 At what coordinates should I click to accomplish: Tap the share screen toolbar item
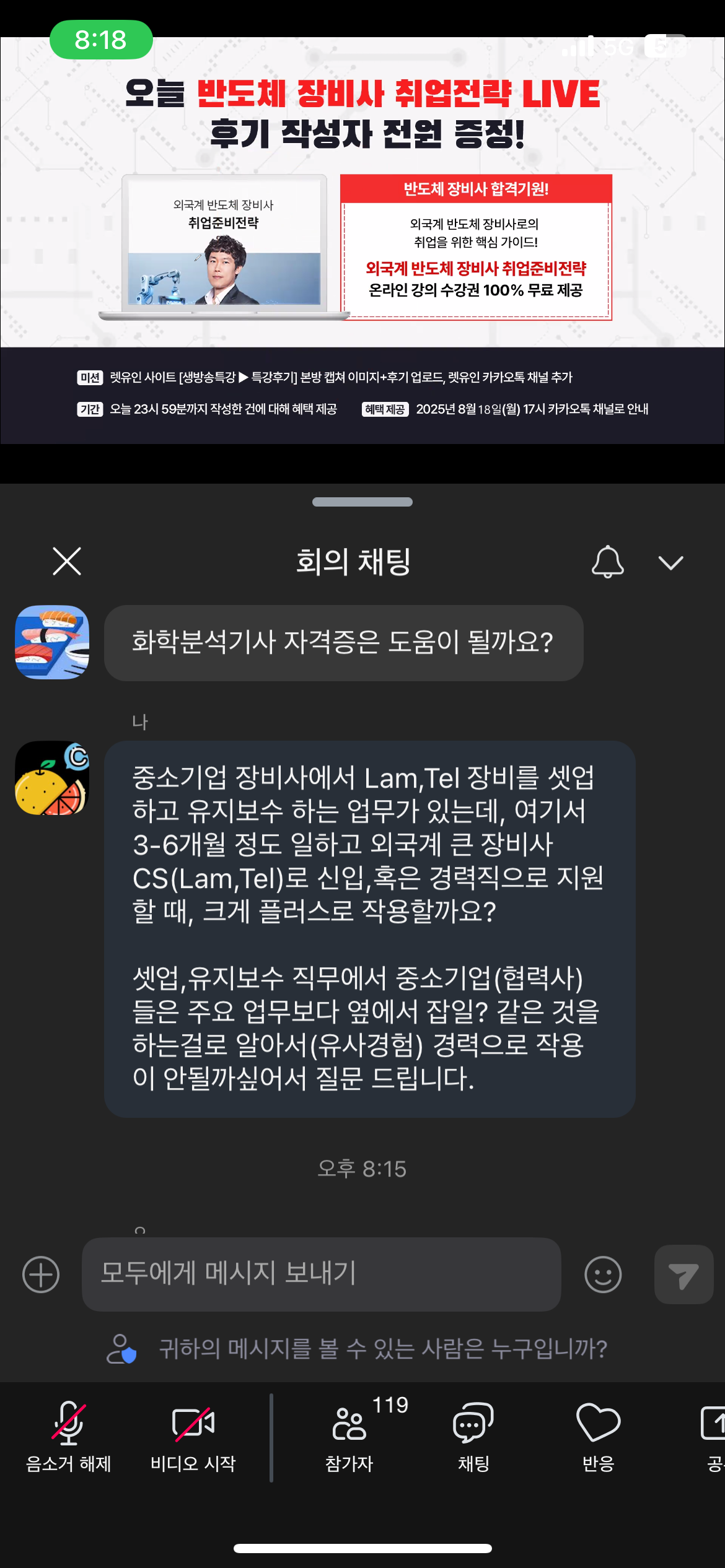[713, 1437]
